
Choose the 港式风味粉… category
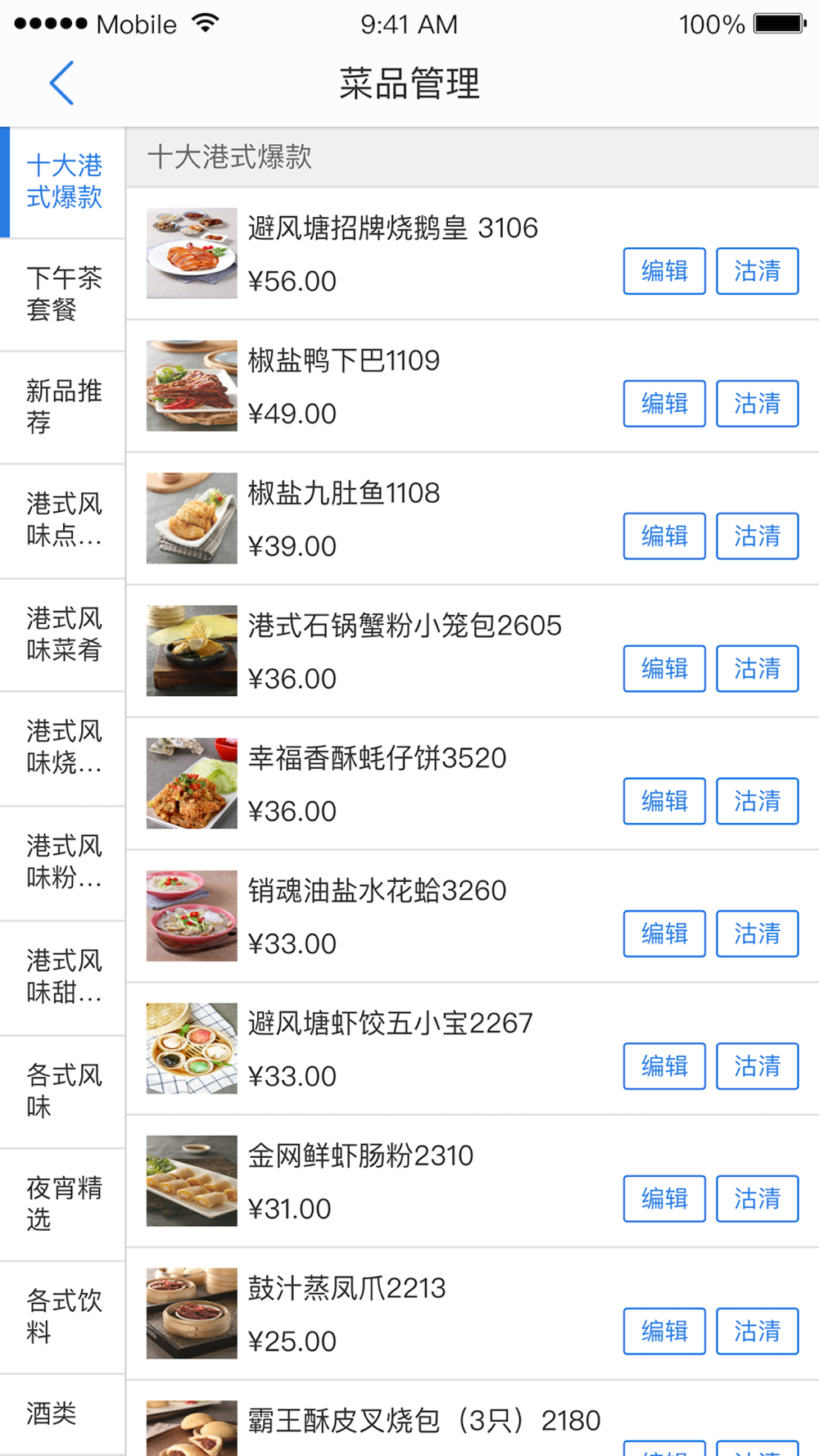63,862
